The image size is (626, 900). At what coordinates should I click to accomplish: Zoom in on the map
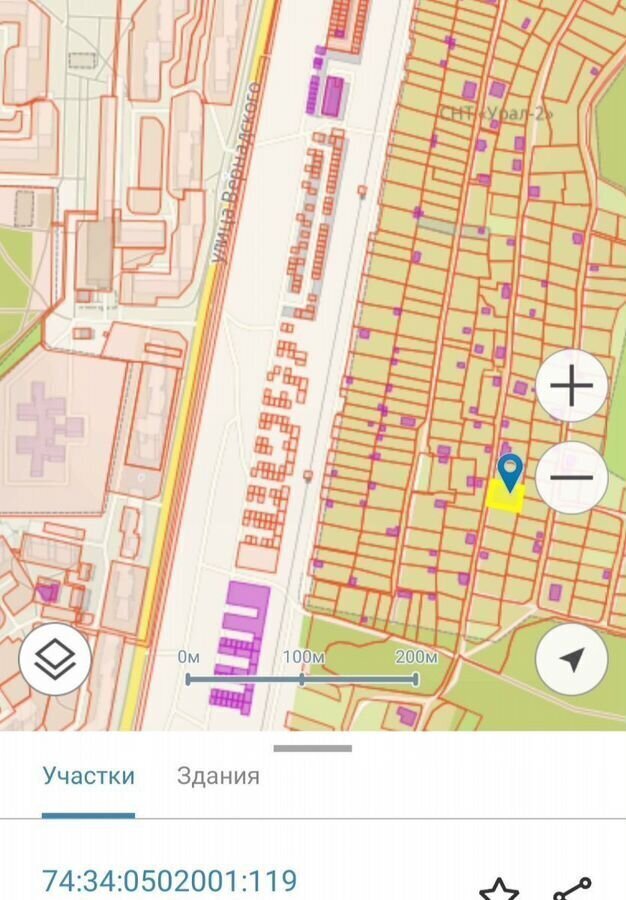click(x=572, y=386)
